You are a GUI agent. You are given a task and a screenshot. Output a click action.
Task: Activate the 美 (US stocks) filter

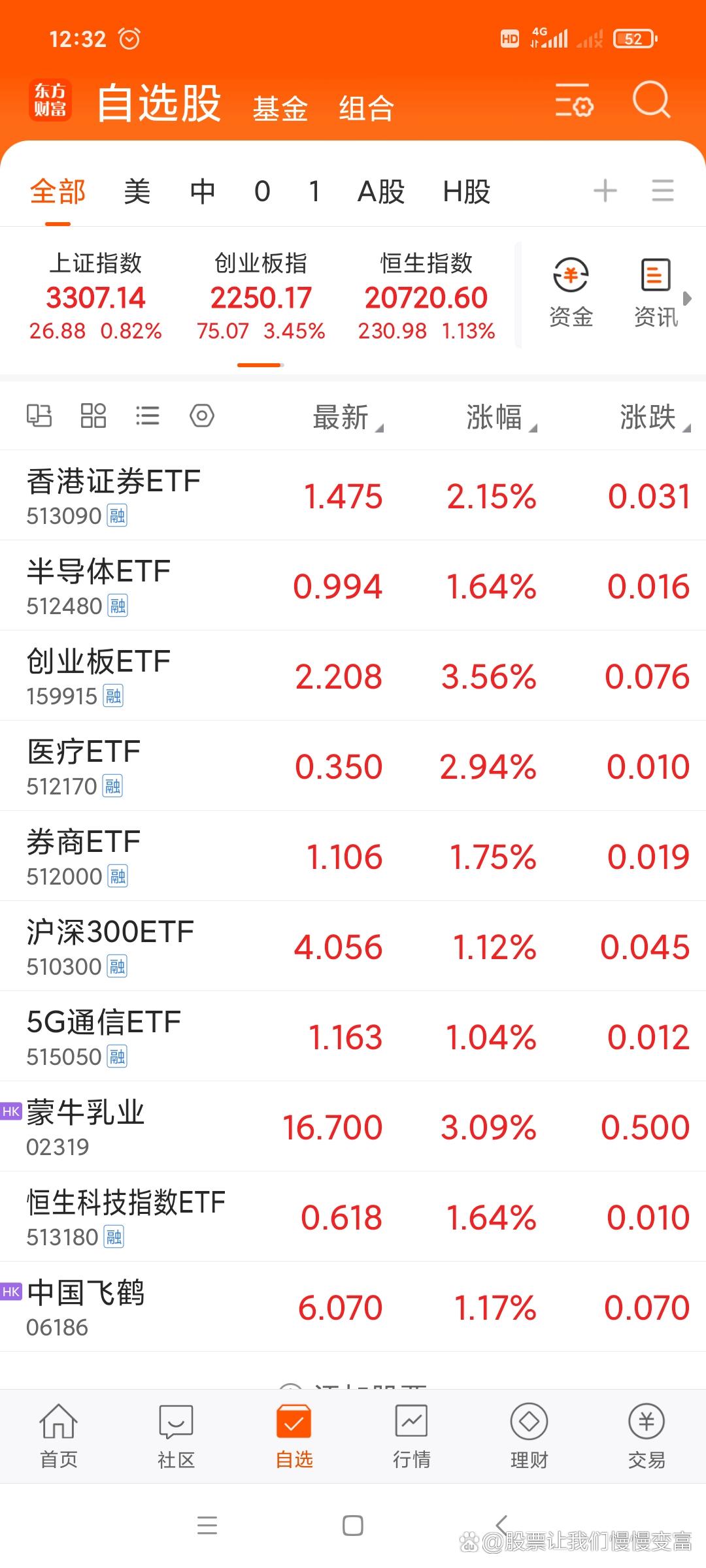coord(136,191)
